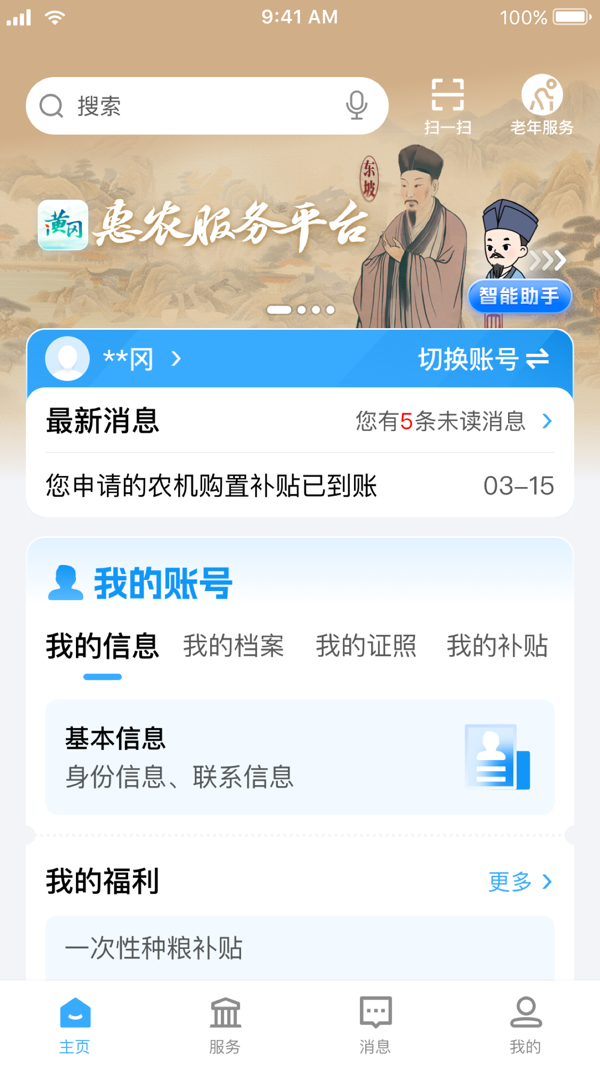Open the 一次性种粮补贴 item

click(x=300, y=947)
